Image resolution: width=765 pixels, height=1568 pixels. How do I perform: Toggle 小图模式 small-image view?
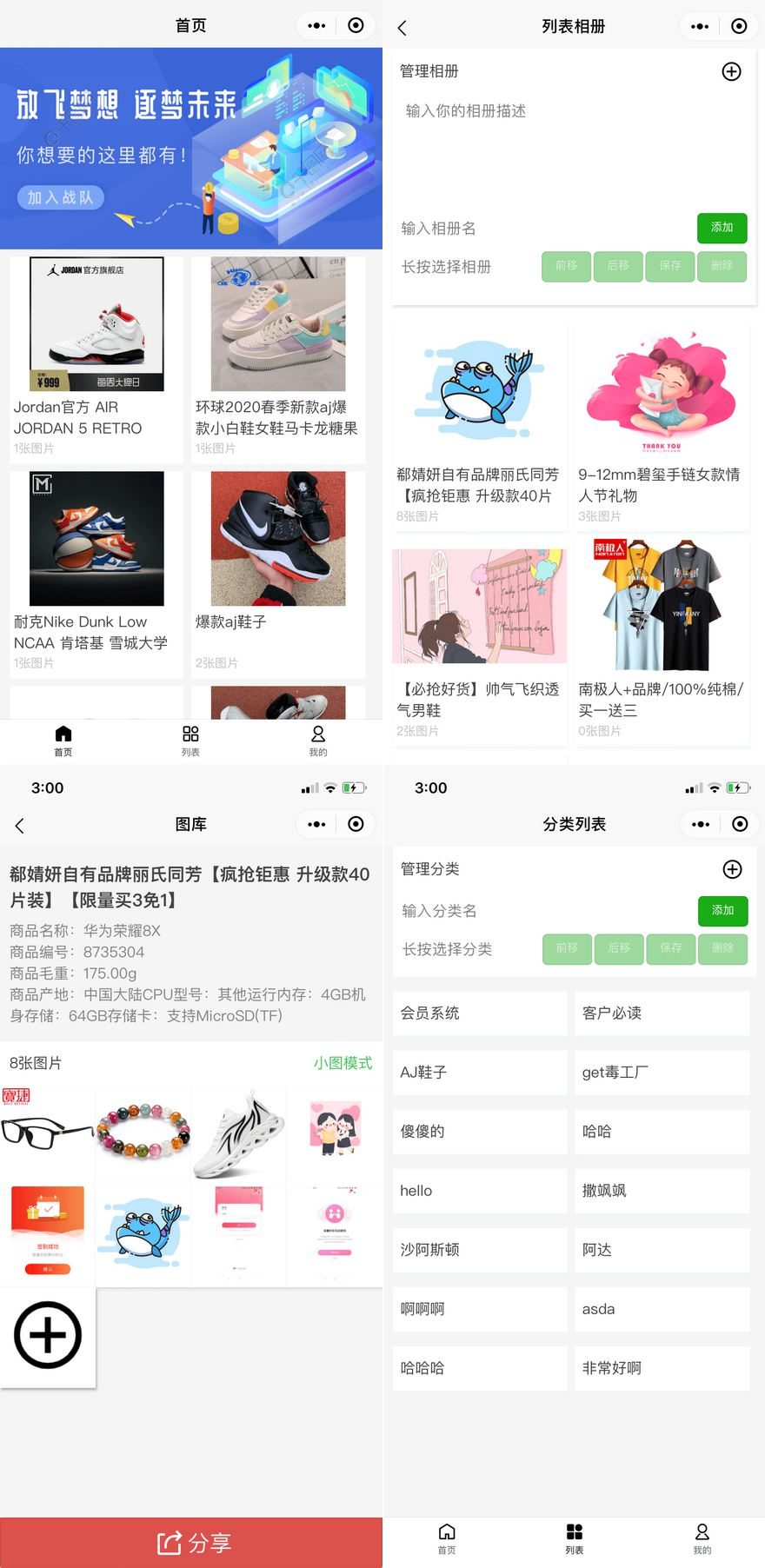(343, 1062)
